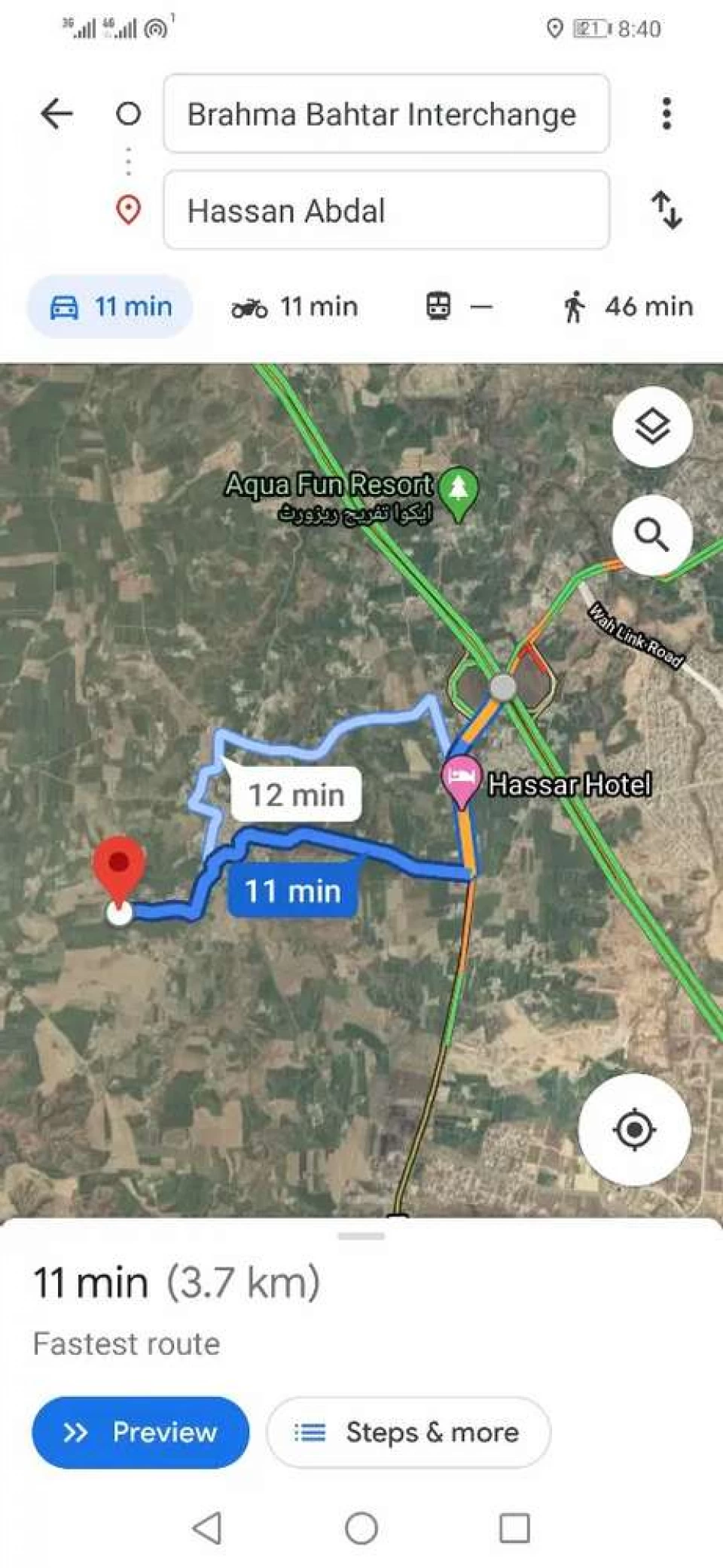Go back using the top-left arrow
The width and height of the screenshot is (723, 1568).
click(x=56, y=114)
